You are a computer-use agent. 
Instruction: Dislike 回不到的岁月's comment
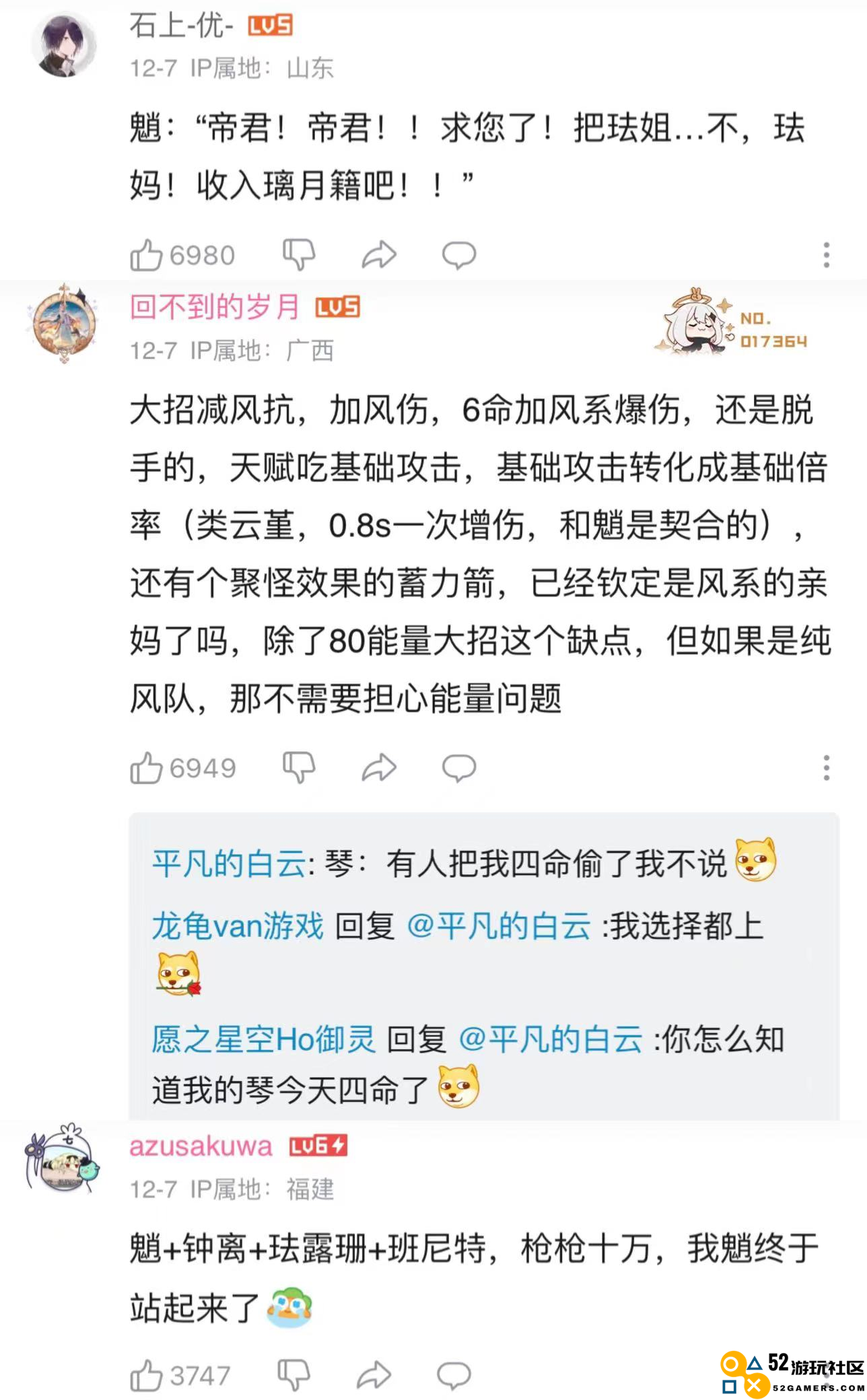299,768
